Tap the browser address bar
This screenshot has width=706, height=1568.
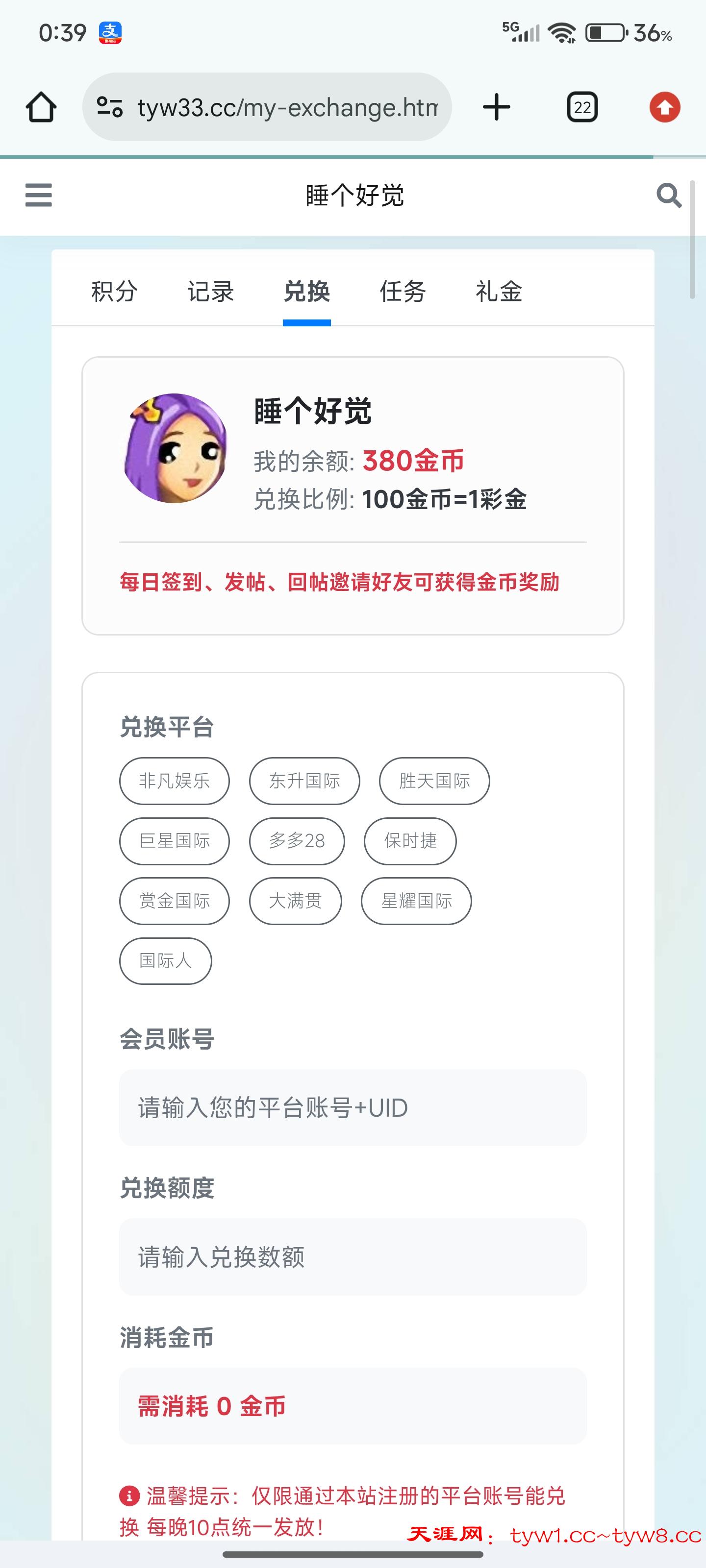(286, 107)
